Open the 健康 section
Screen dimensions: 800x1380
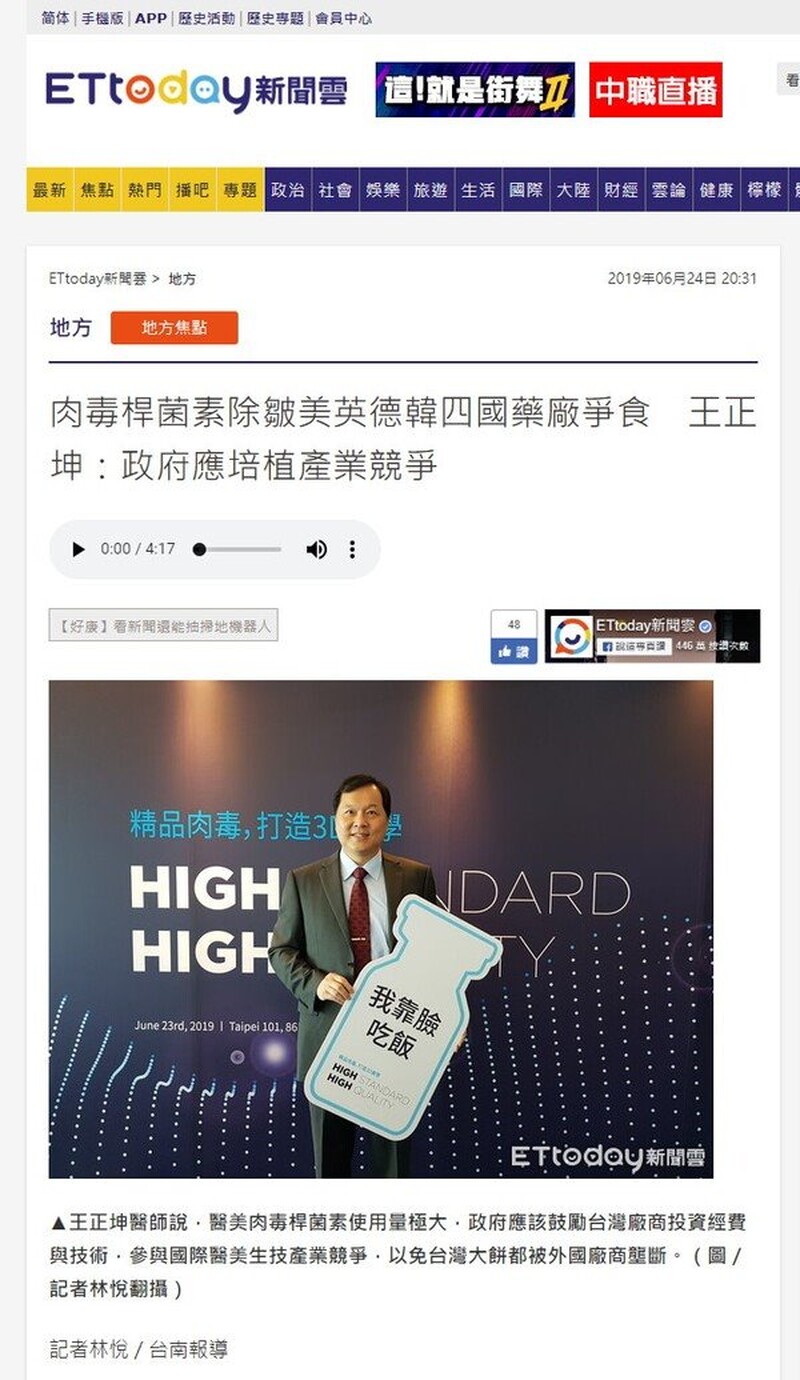(716, 190)
